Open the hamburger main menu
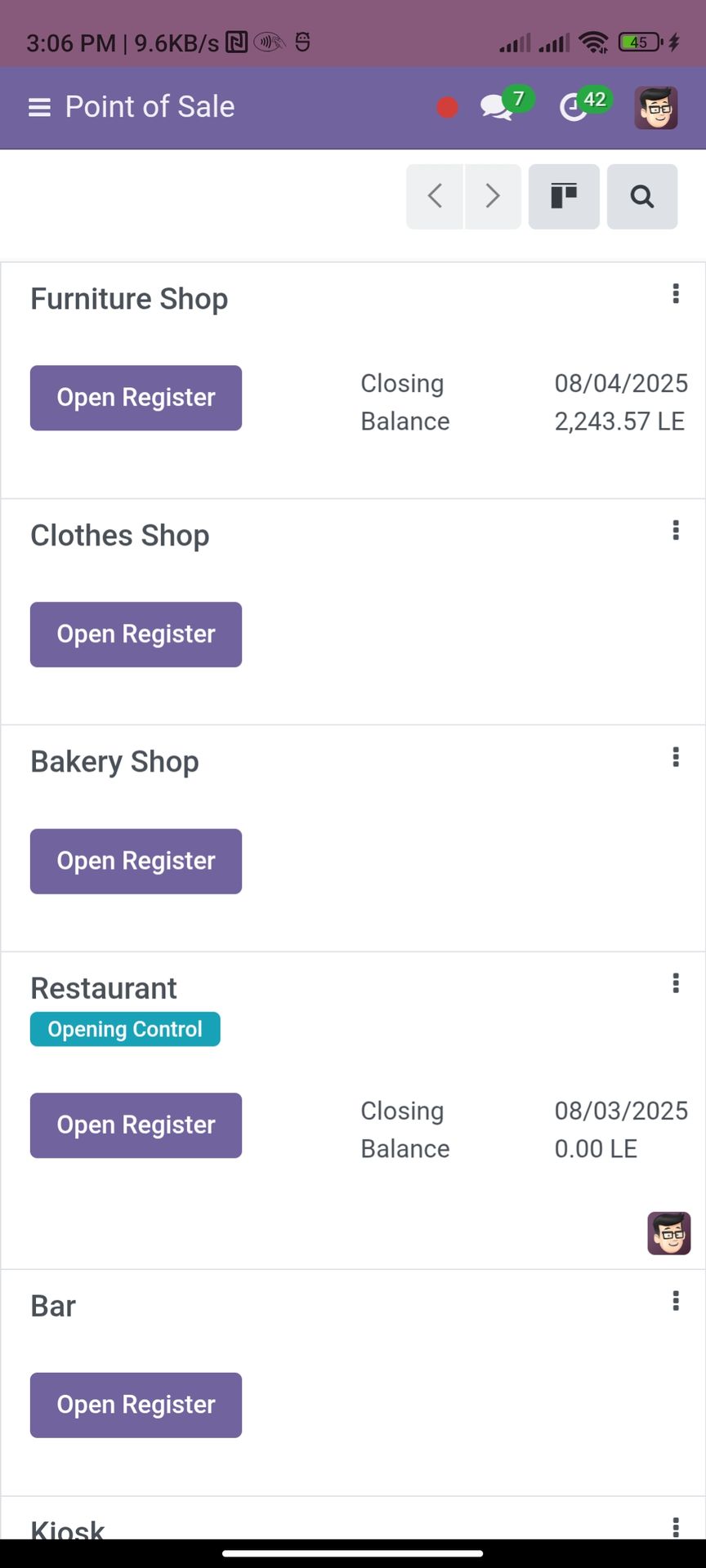This screenshot has width=706, height=1568. 39,107
